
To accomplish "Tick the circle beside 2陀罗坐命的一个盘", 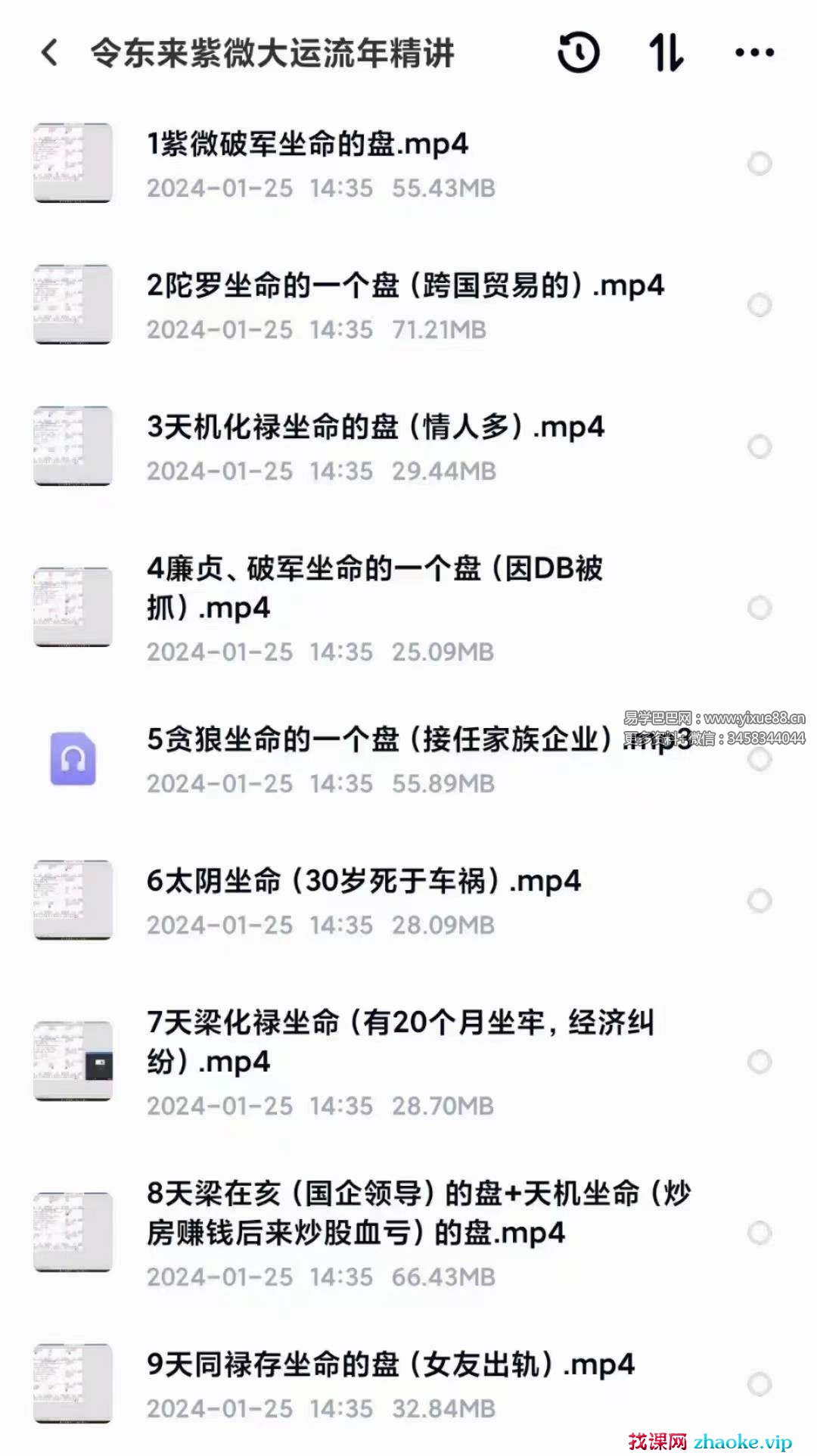I will click(760, 305).
